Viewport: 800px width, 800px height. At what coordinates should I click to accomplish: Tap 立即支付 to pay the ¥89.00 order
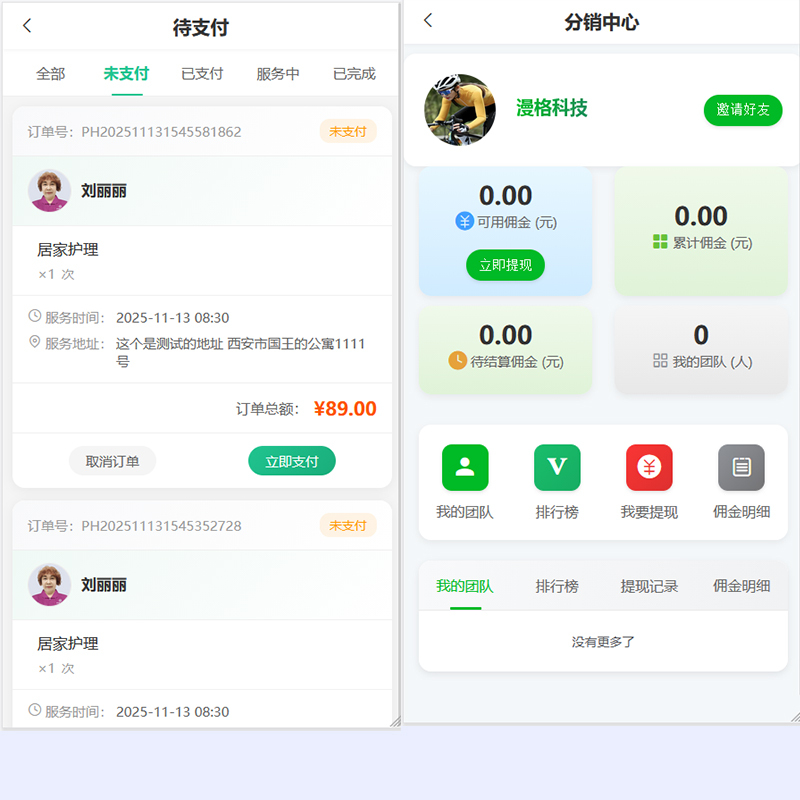(x=291, y=461)
